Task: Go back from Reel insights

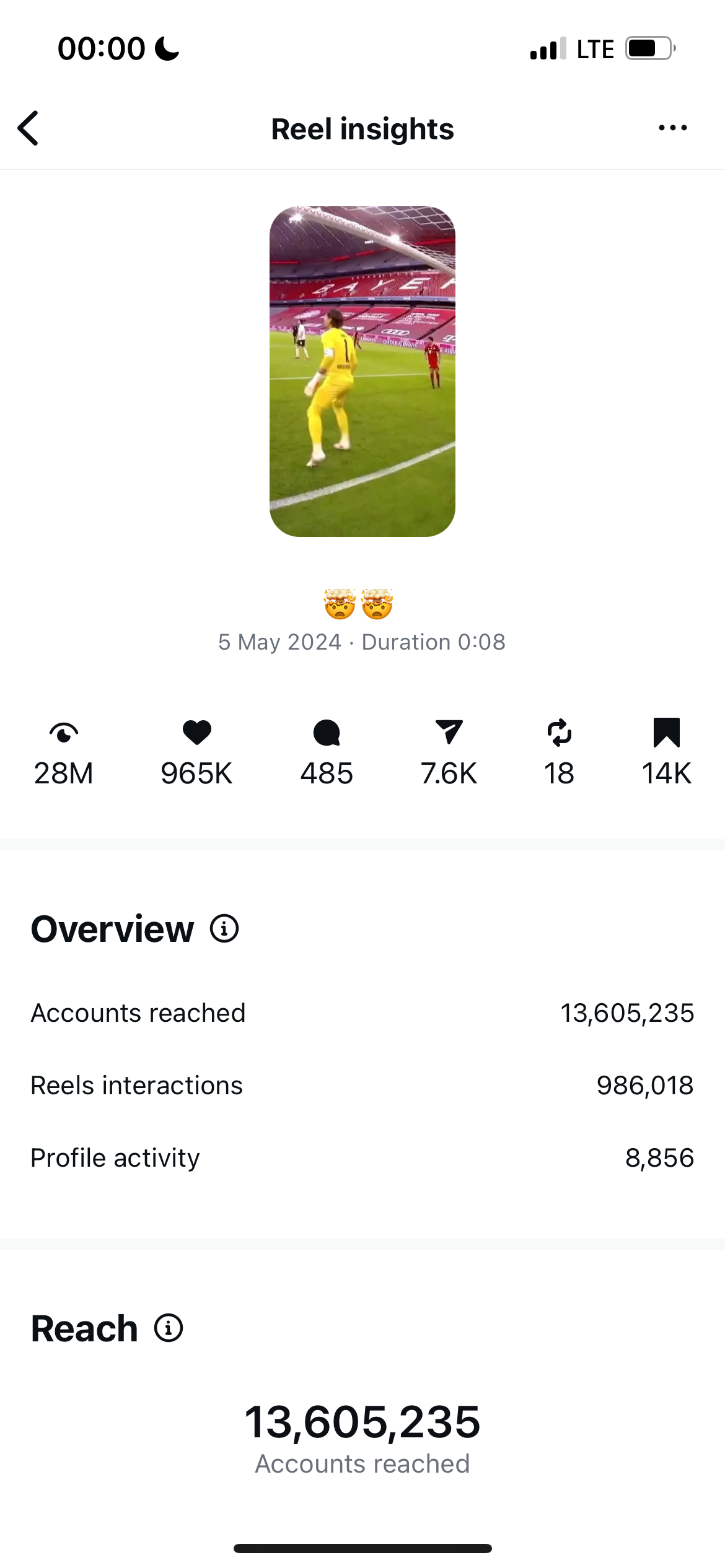Action: pyautogui.click(x=29, y=128)
